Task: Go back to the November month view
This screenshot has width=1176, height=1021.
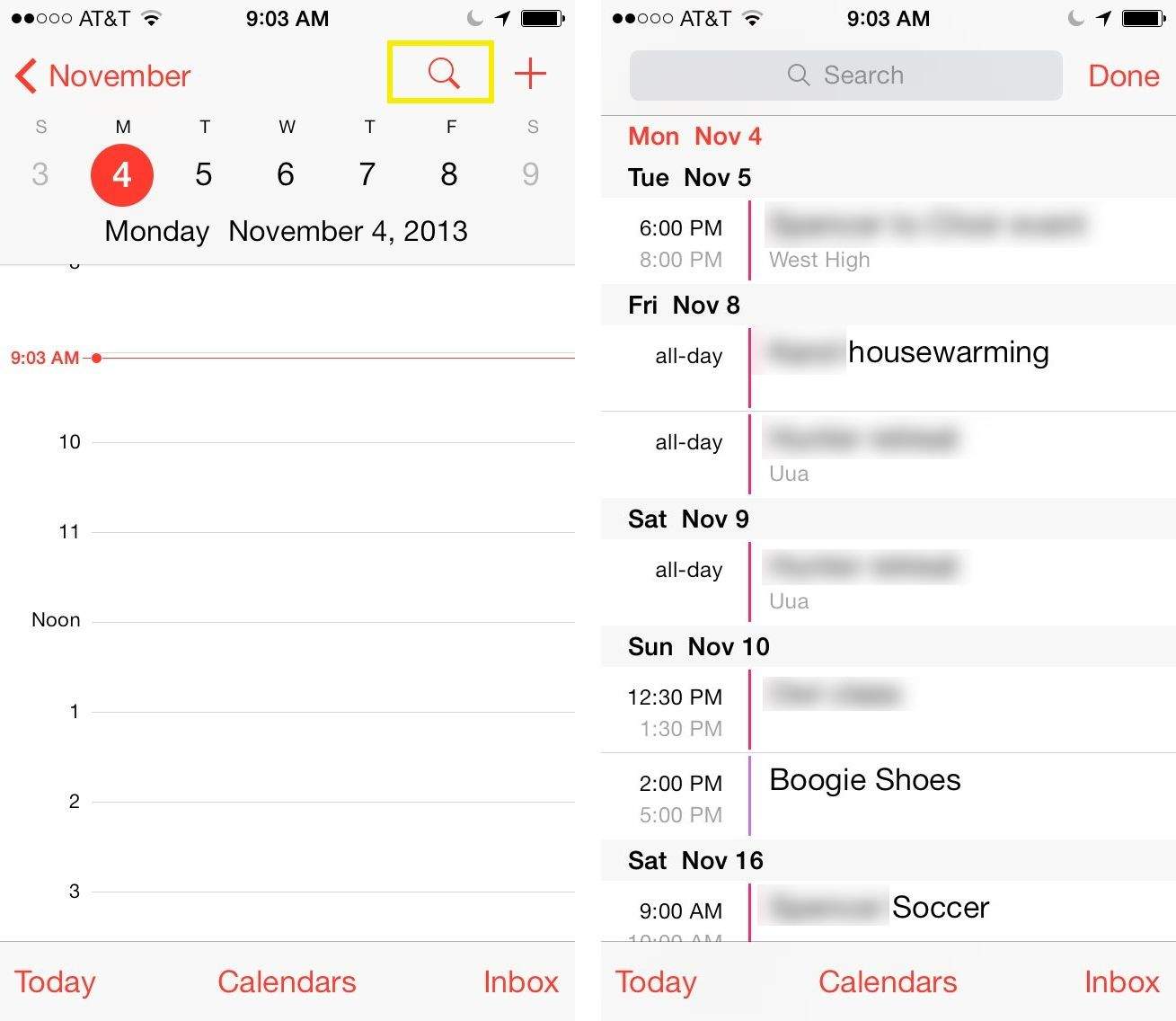Action: point(102,76)
